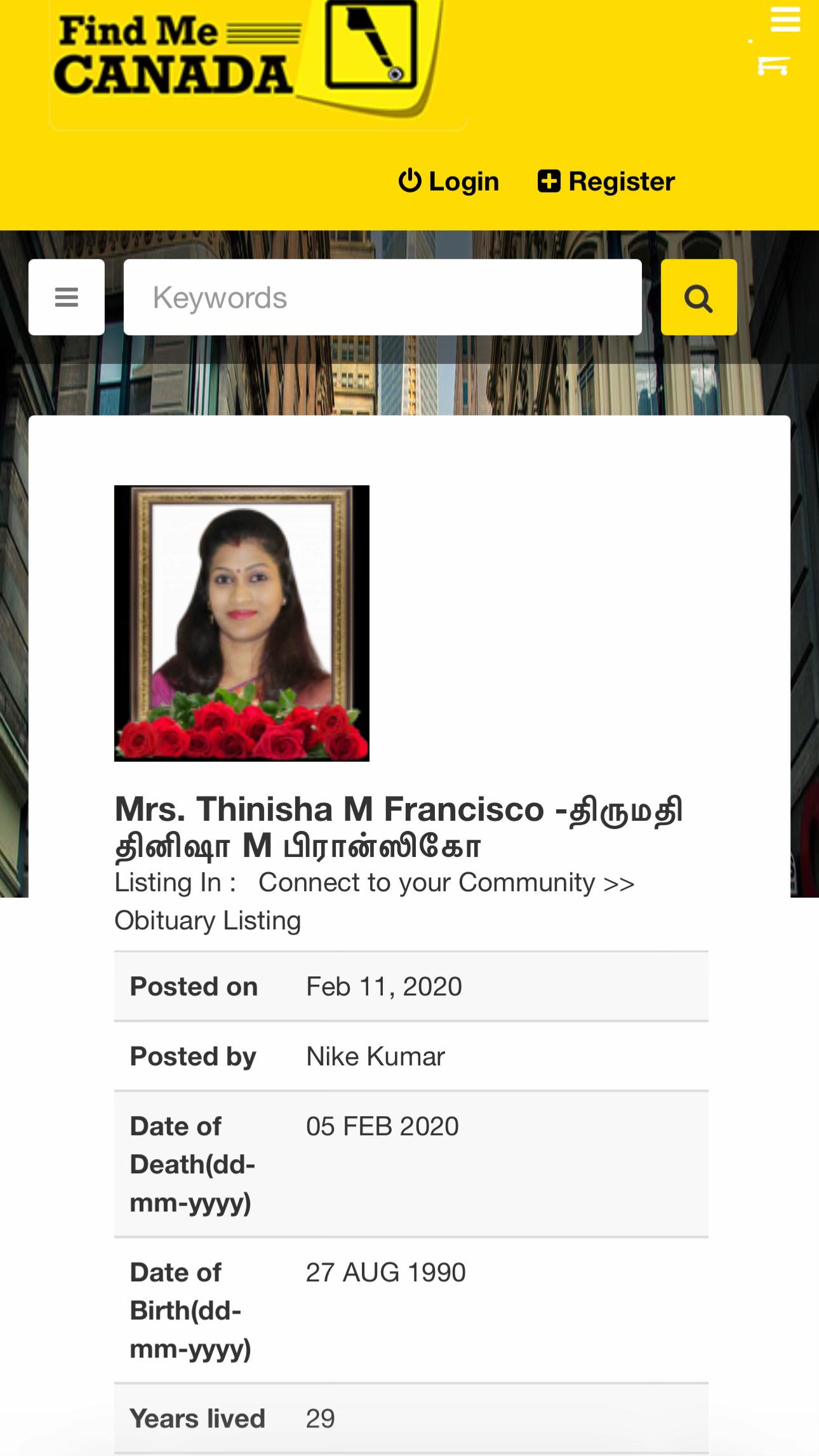
Task: Open the Register page
Action: pos(606,181)
